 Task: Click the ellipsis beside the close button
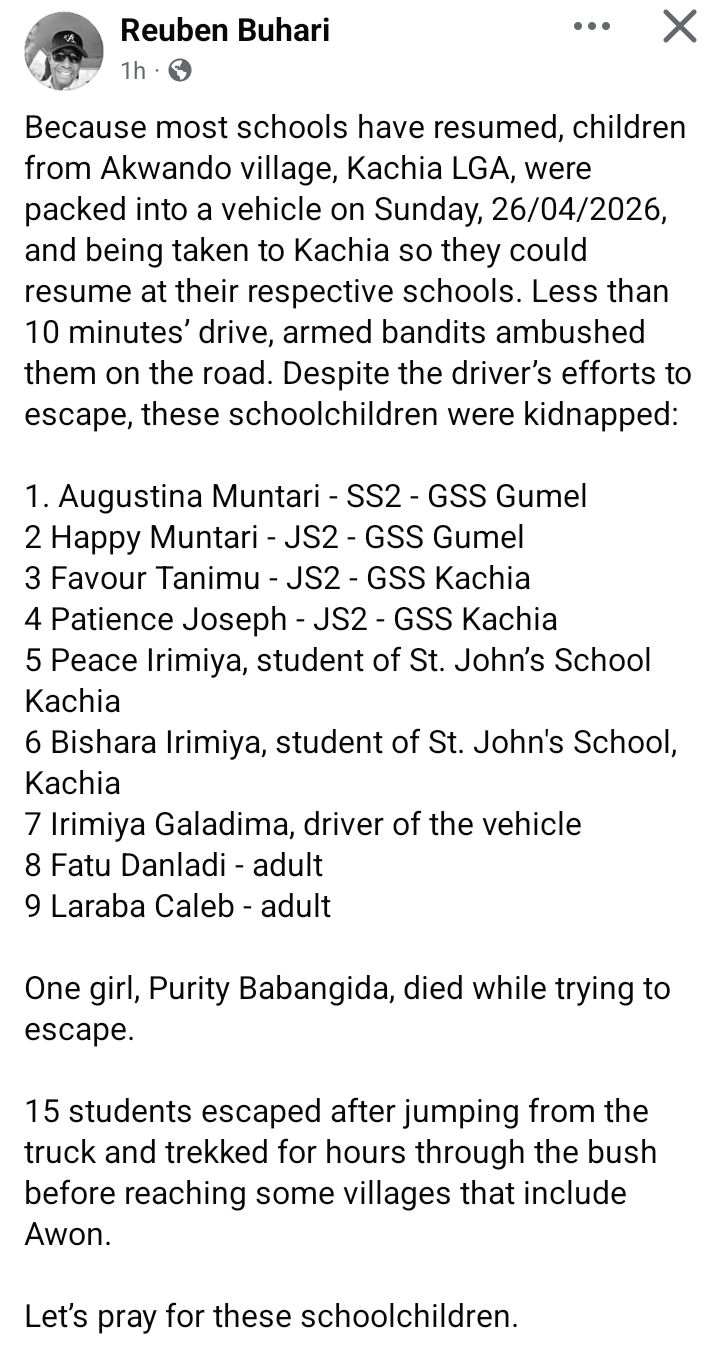coord(591,27)
